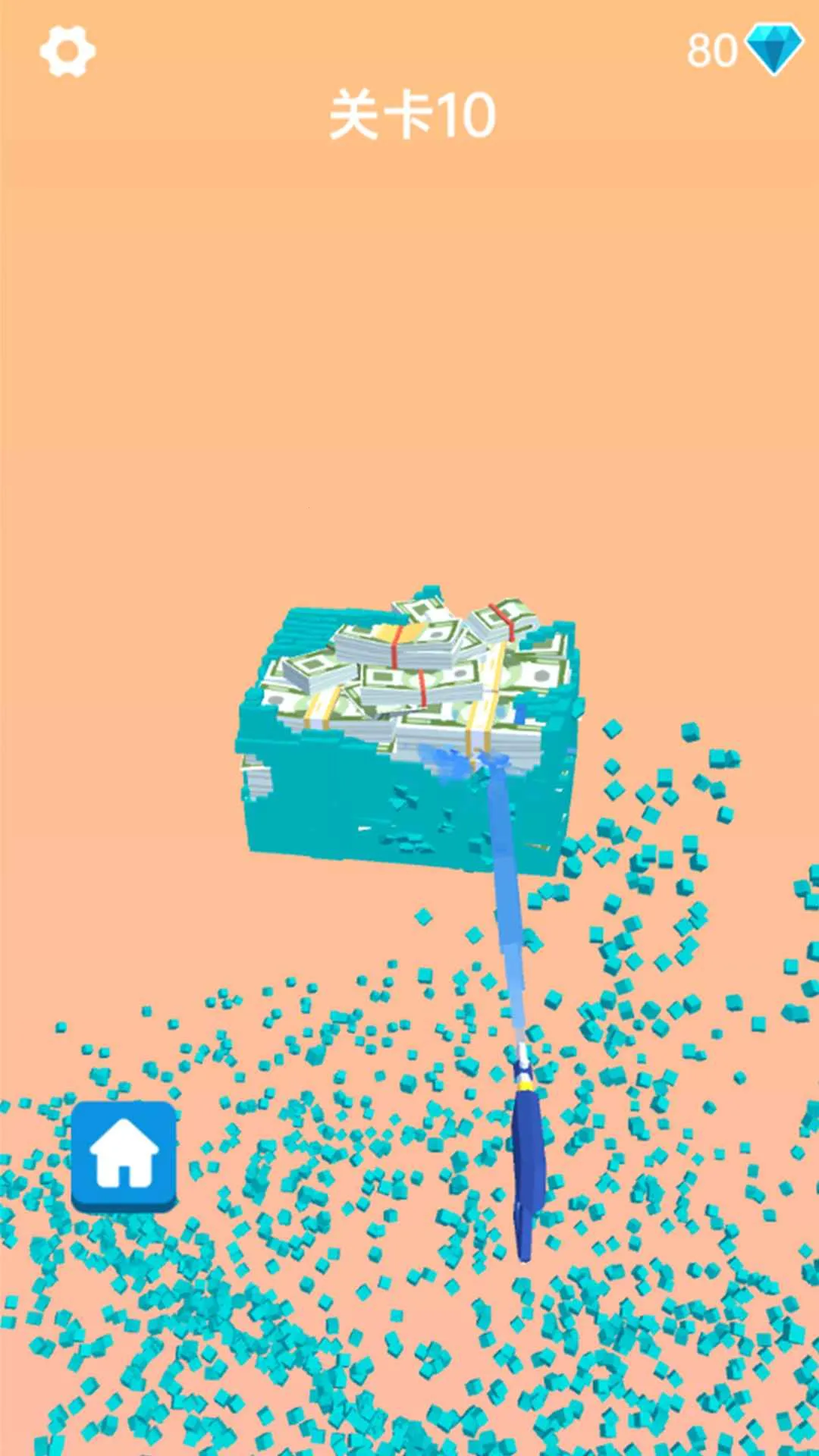Tap the roof of the white house icon

pyautogui.click(x=124, y=1130)
